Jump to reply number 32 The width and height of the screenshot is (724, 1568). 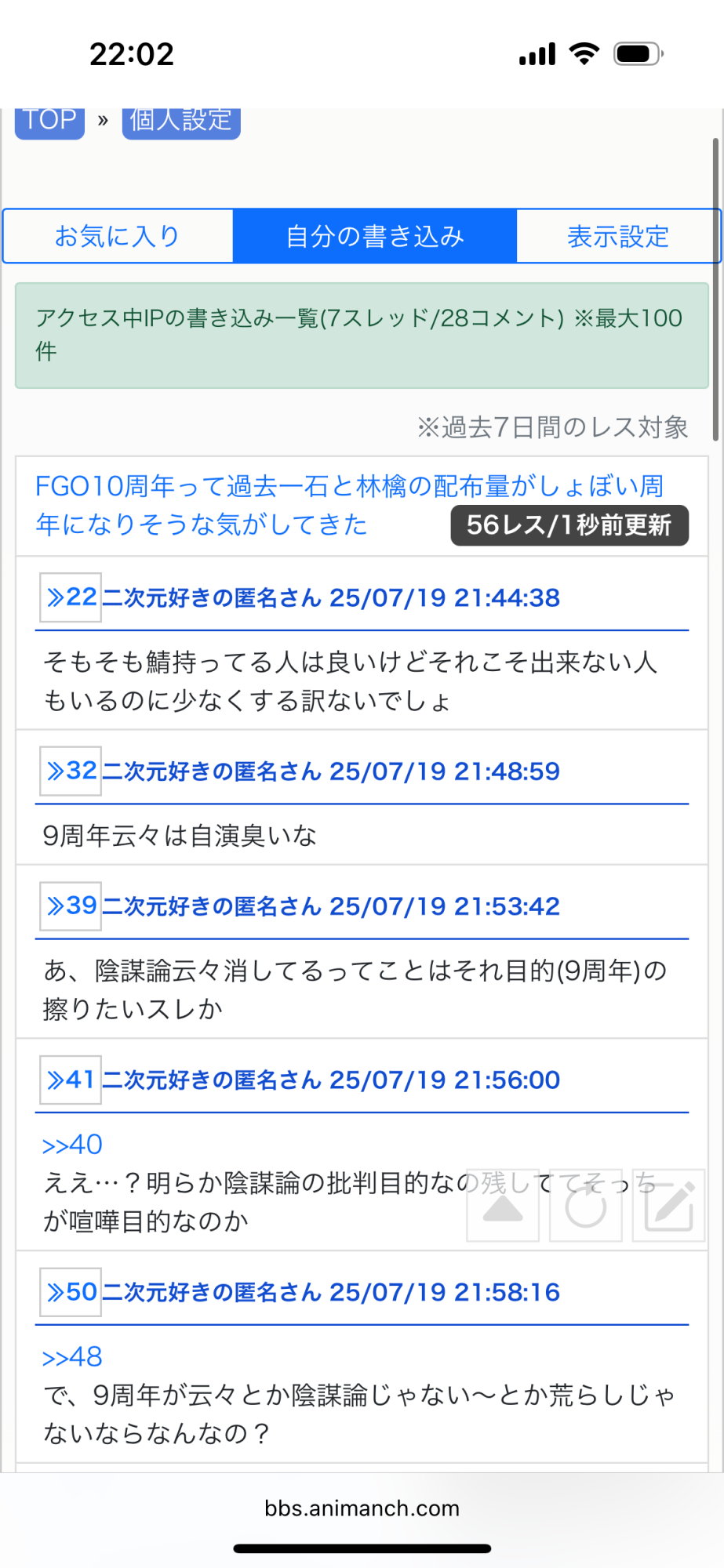(71, 771)
